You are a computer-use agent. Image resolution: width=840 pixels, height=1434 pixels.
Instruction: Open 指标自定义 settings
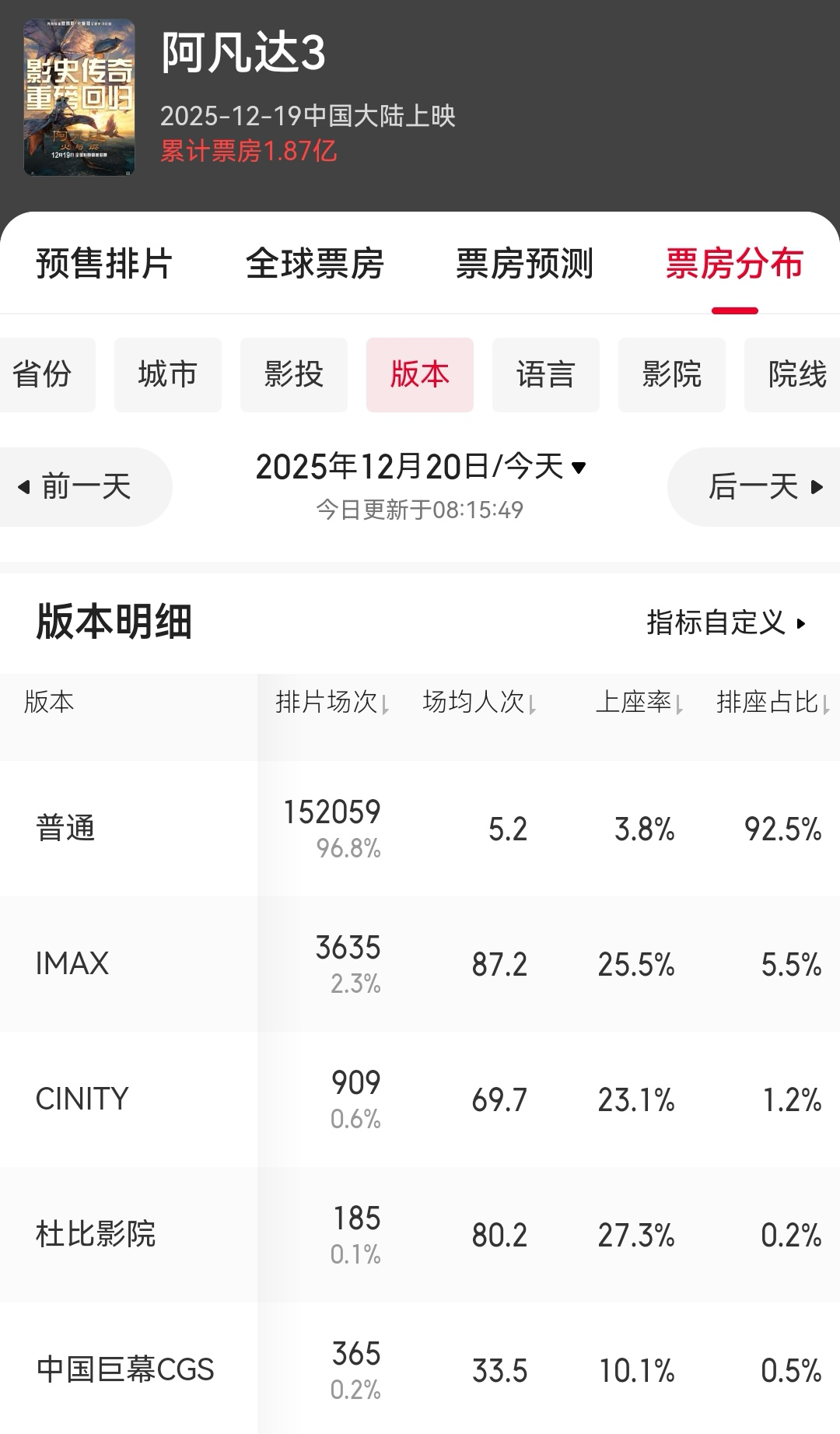point(726,622)
